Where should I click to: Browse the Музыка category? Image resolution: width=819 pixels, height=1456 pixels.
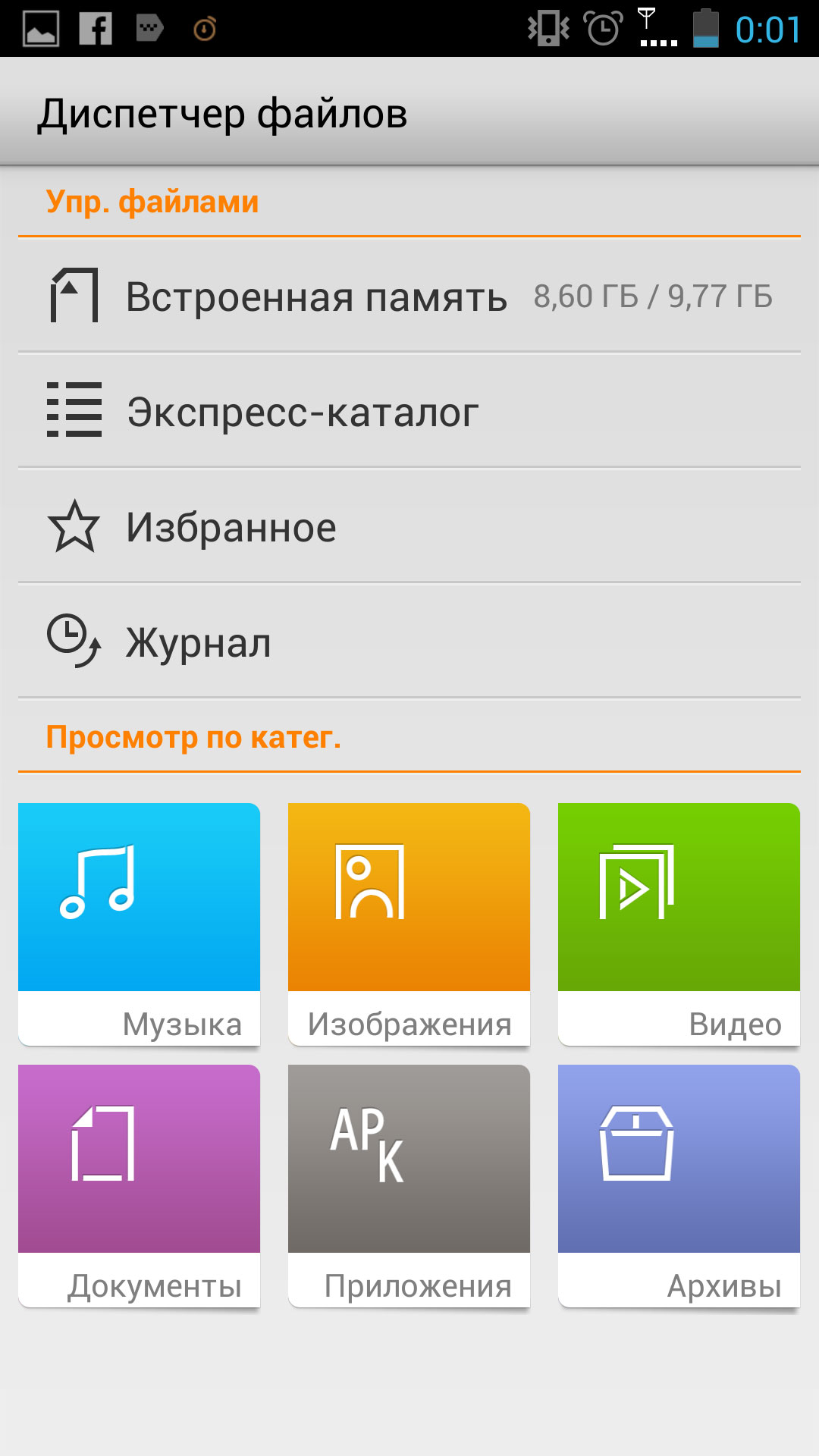139,923
